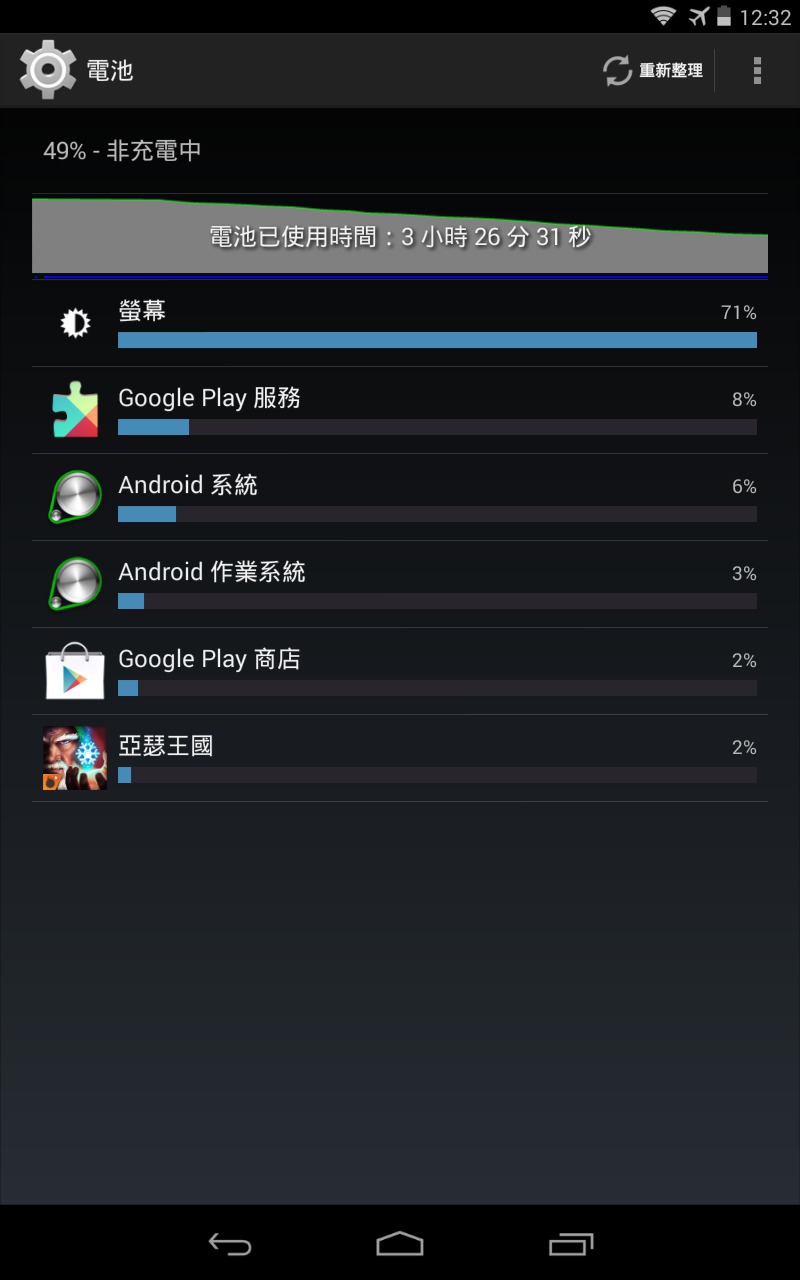800x1280 pixels.
Task: View Google Play 服務 battery details
Action: pyautogui.click(x=400, y=410)
